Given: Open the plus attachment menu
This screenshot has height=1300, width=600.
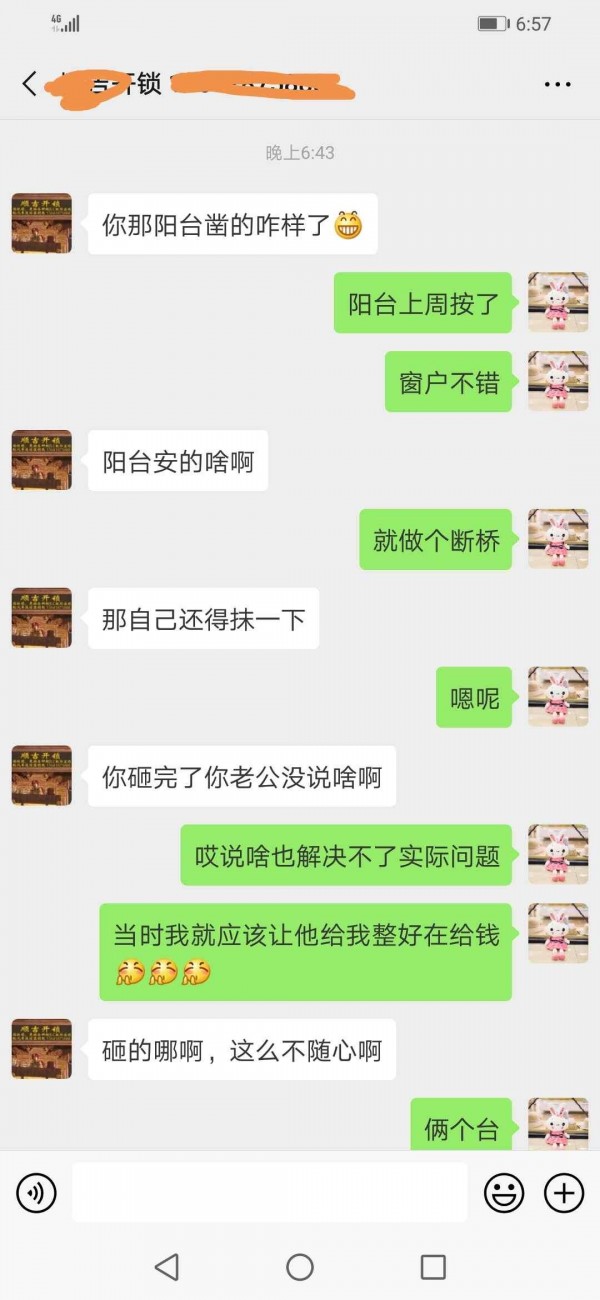Looking at the screenshot, I should (x=563, y=1192).
